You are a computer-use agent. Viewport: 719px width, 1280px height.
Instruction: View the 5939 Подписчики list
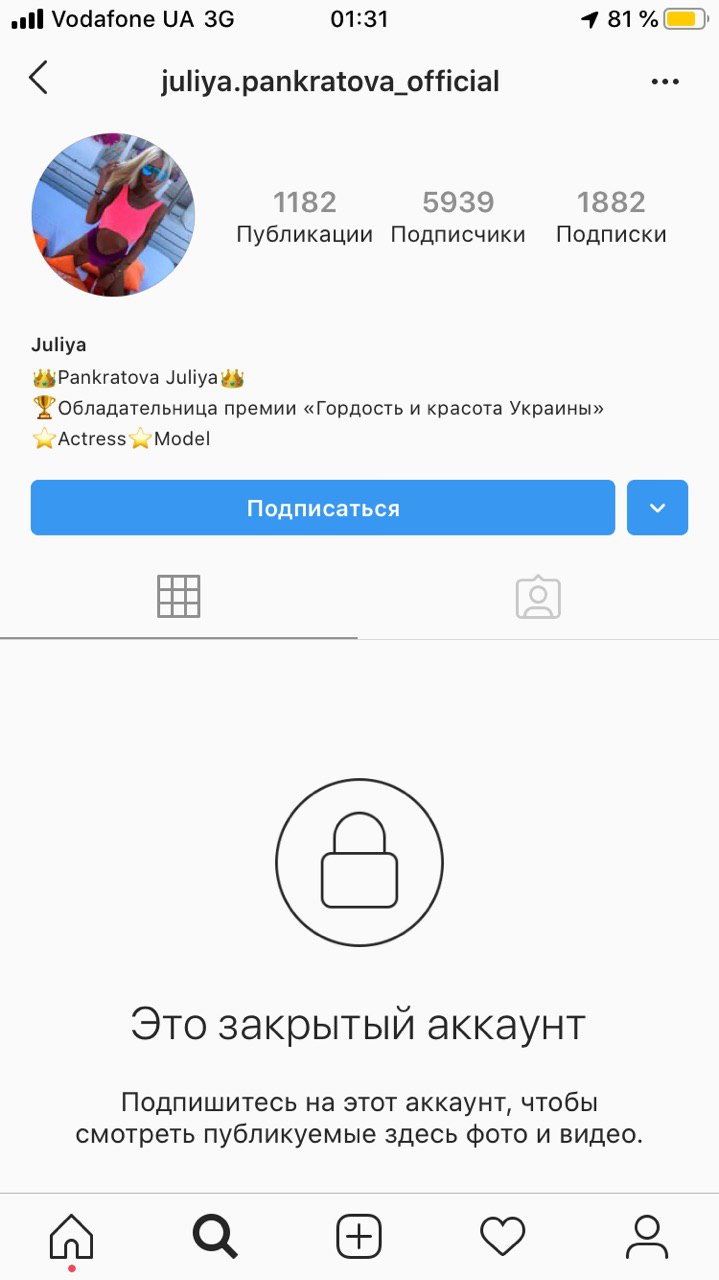click(458, 217)
